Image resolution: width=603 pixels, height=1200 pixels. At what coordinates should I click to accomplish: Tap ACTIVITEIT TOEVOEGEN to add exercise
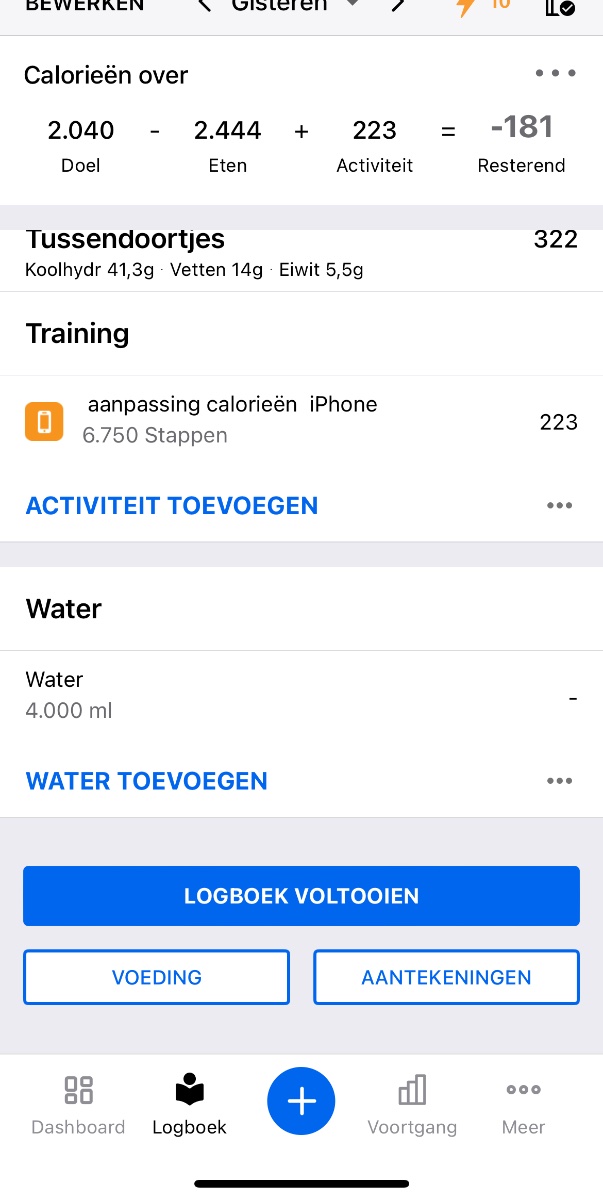pyautogui.click(x=172, y=506)
